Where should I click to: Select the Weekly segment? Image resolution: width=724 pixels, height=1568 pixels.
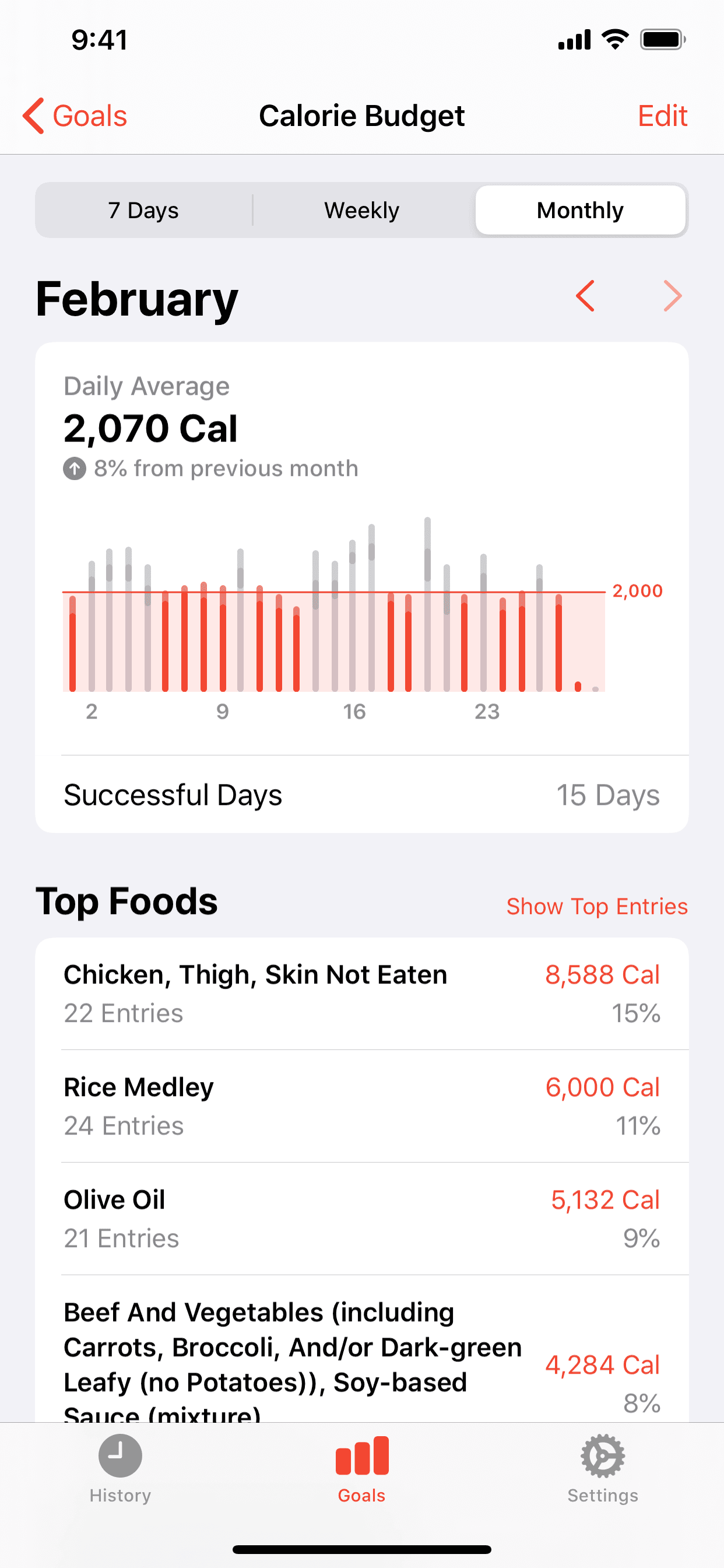[x=362, y=211]
